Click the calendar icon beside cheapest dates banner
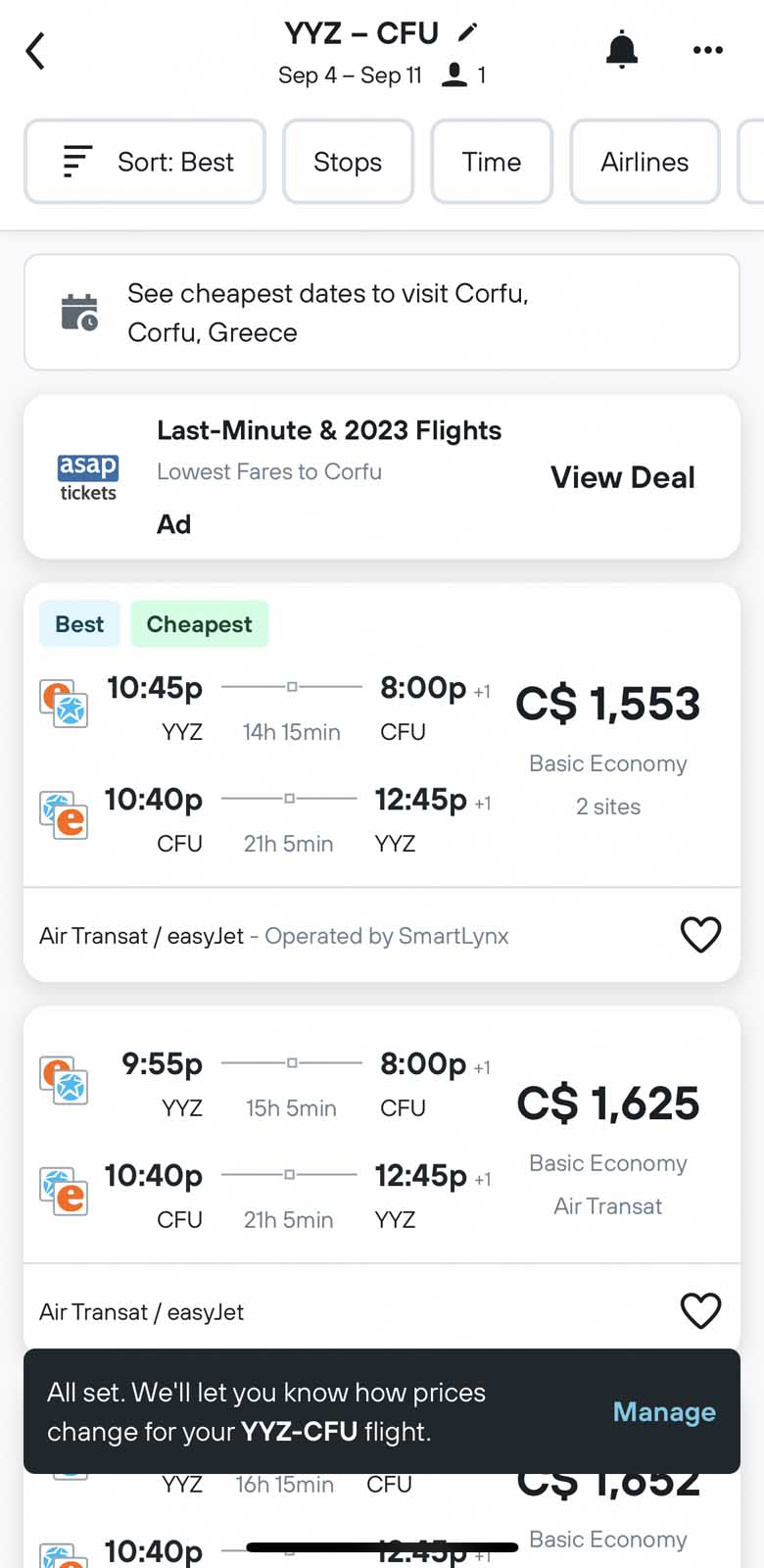Image resolution: width=764 pixels, height=1568 pixels. click(79, 312)
